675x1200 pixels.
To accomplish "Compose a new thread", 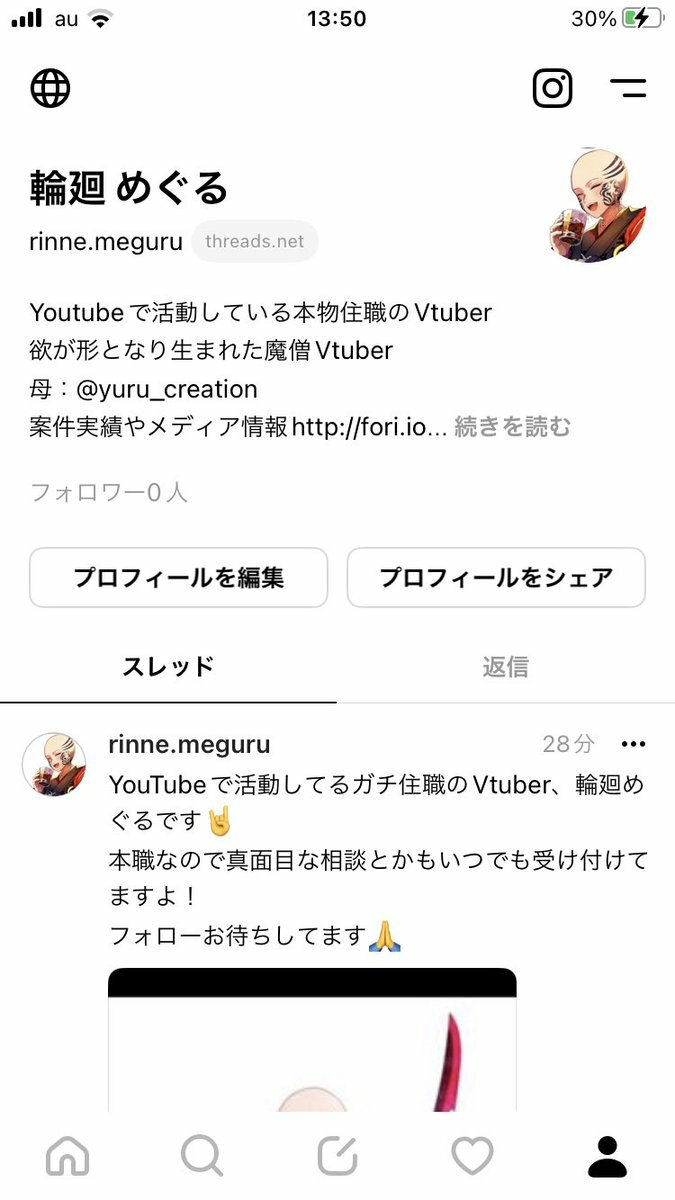I will (337, 1158).
